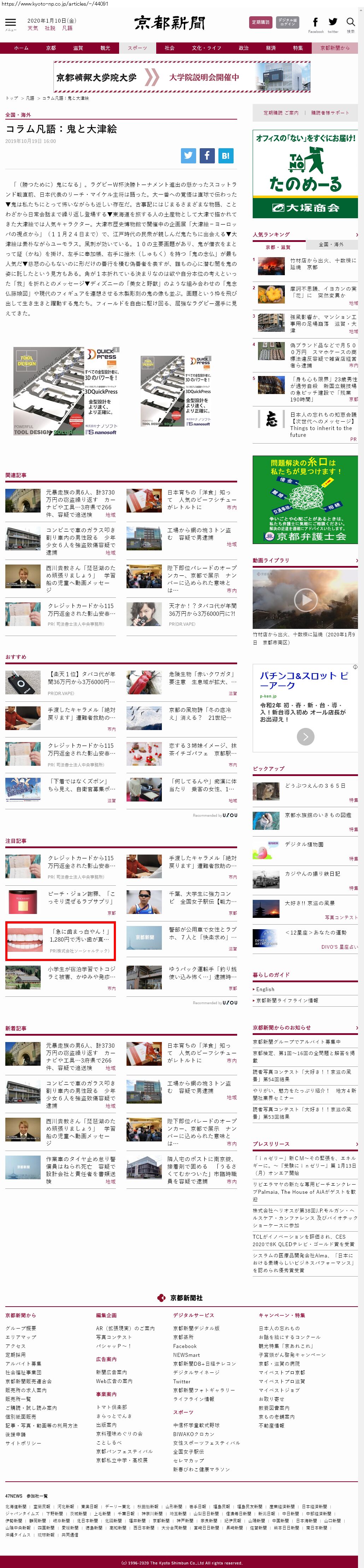Image resolution: width=364 pixels, height=1568 pixels.
Task: Open デジタル版ログイン login button
Action: pyautogui.click(x=287, y=23)
